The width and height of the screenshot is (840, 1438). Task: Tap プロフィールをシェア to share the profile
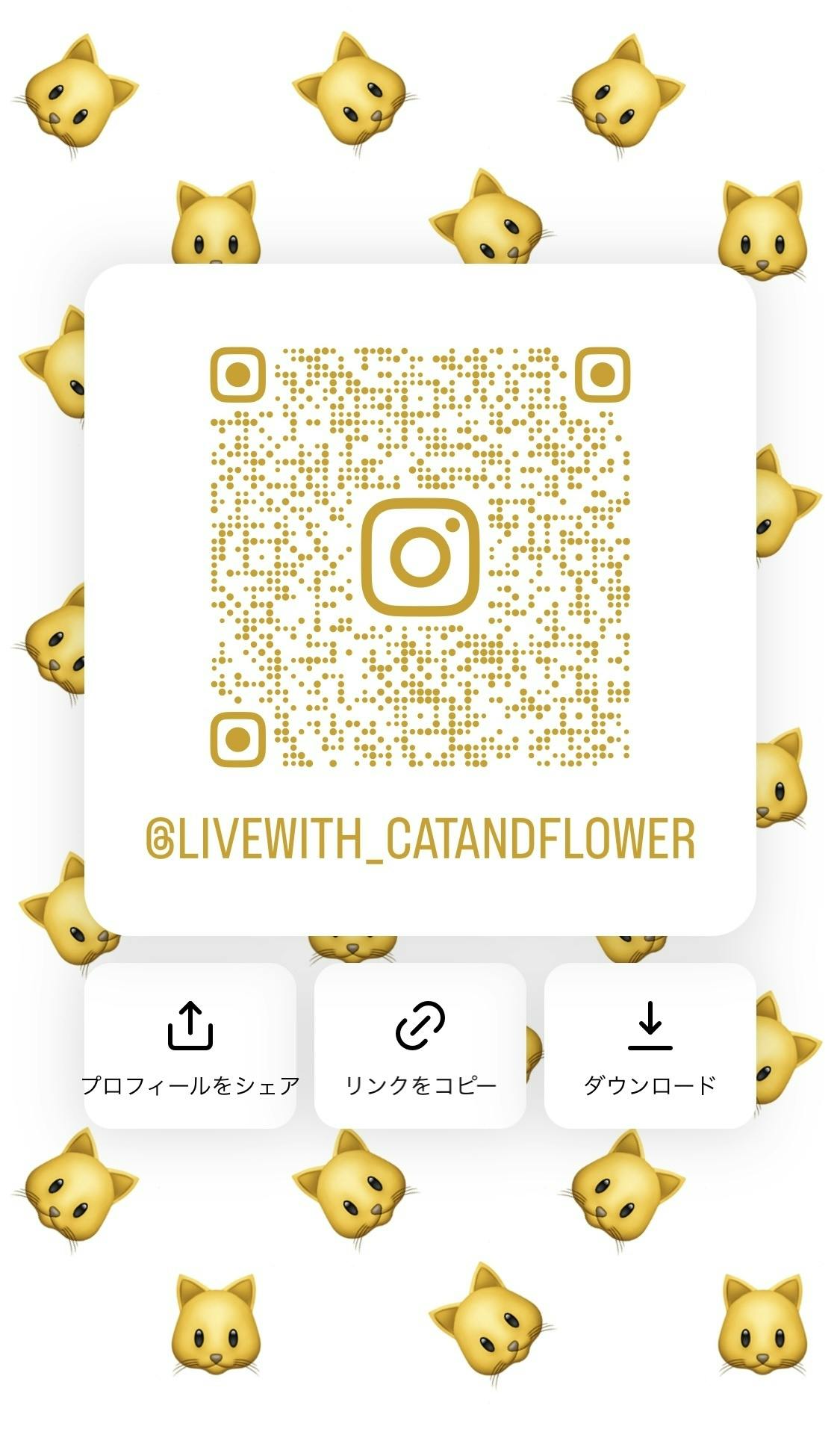click(x=190, y=1045)
